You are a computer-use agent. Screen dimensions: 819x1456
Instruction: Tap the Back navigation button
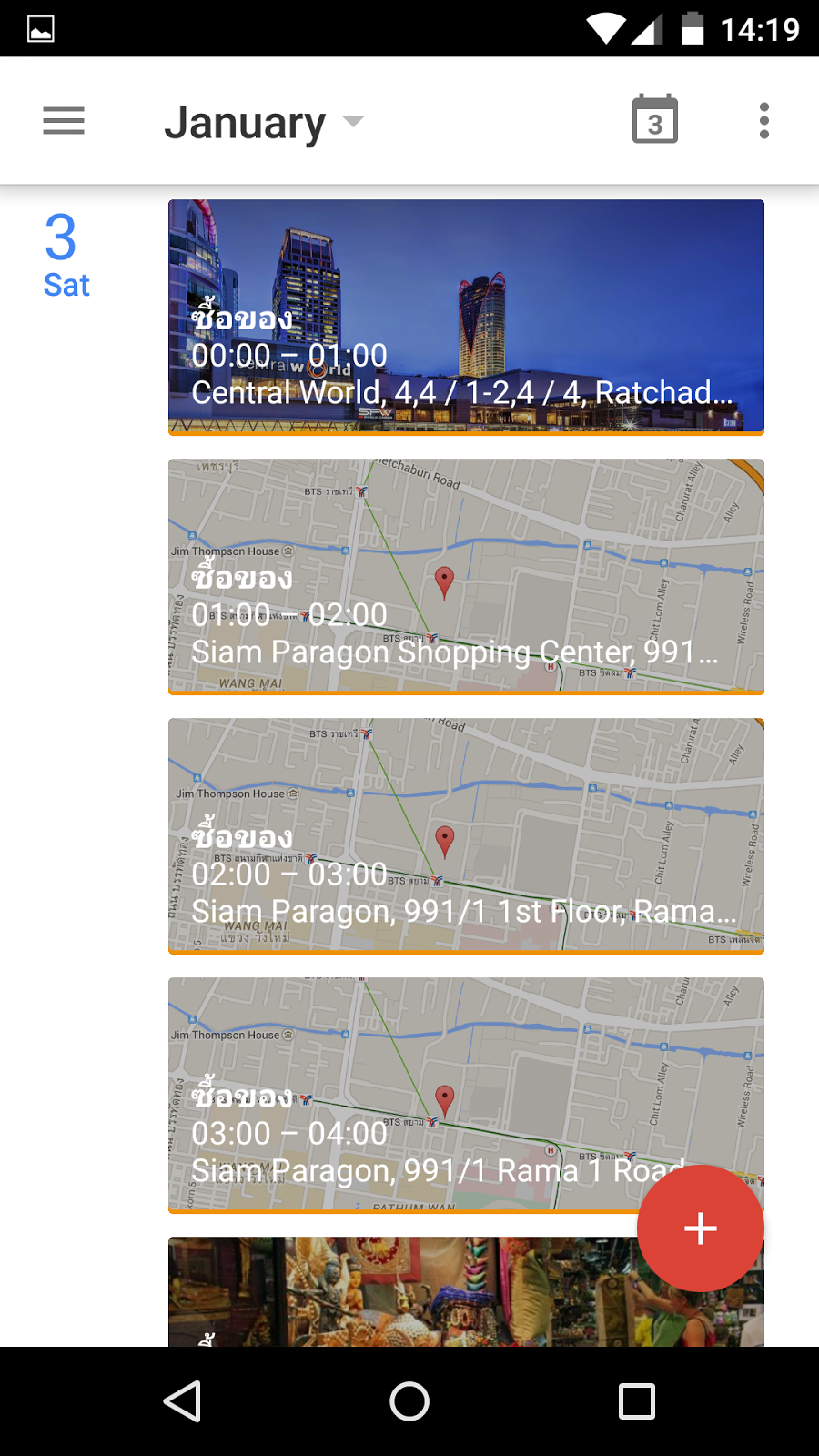tap(182, 1401)
